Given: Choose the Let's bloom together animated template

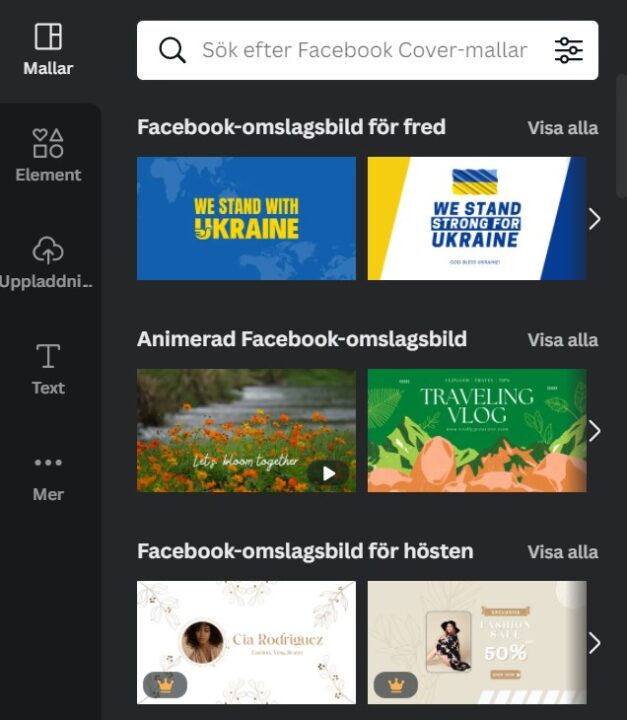Looking at the screenshot, I should tap(246, 430).
